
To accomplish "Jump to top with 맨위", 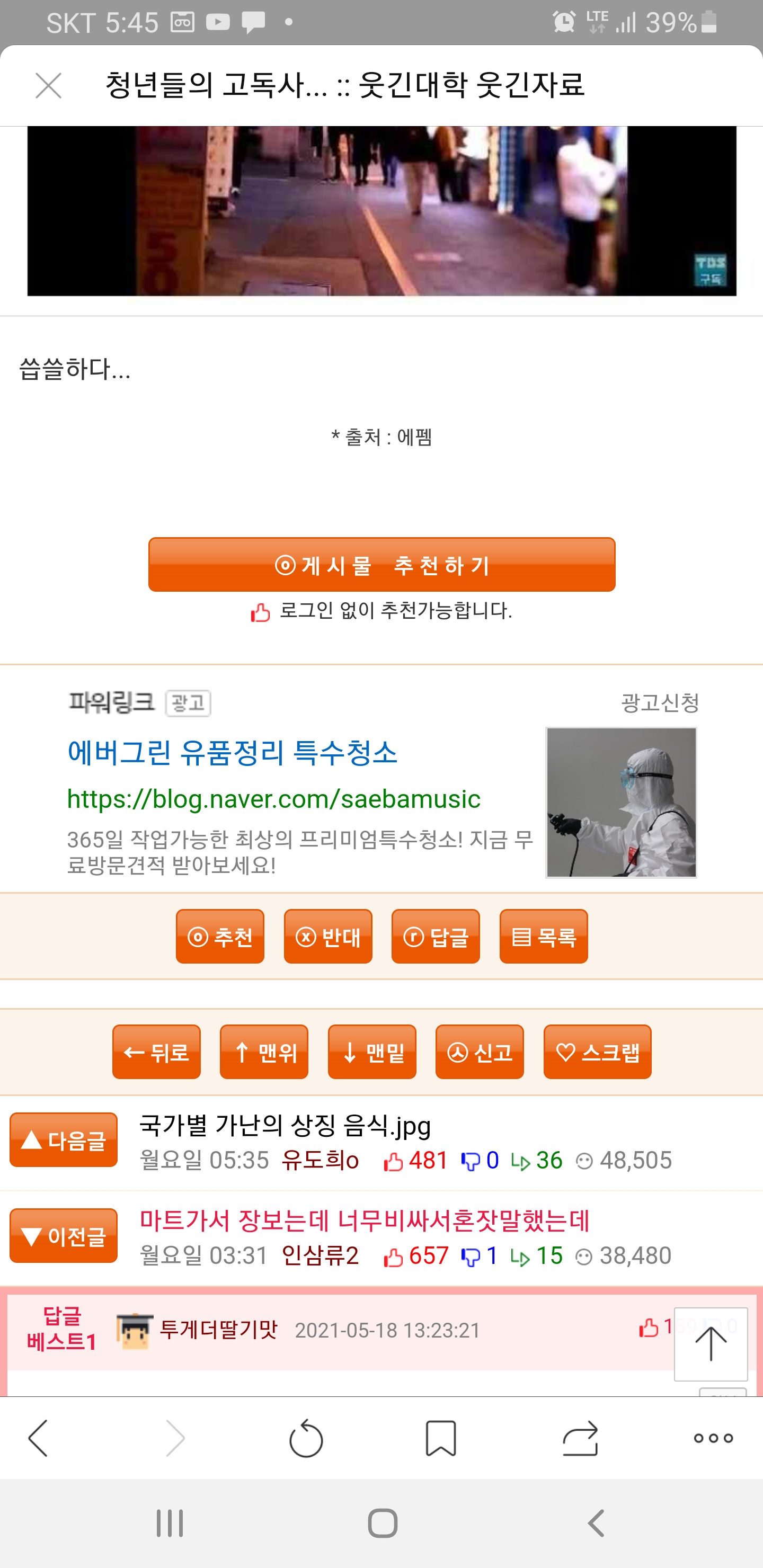I will click(264, 1052).
